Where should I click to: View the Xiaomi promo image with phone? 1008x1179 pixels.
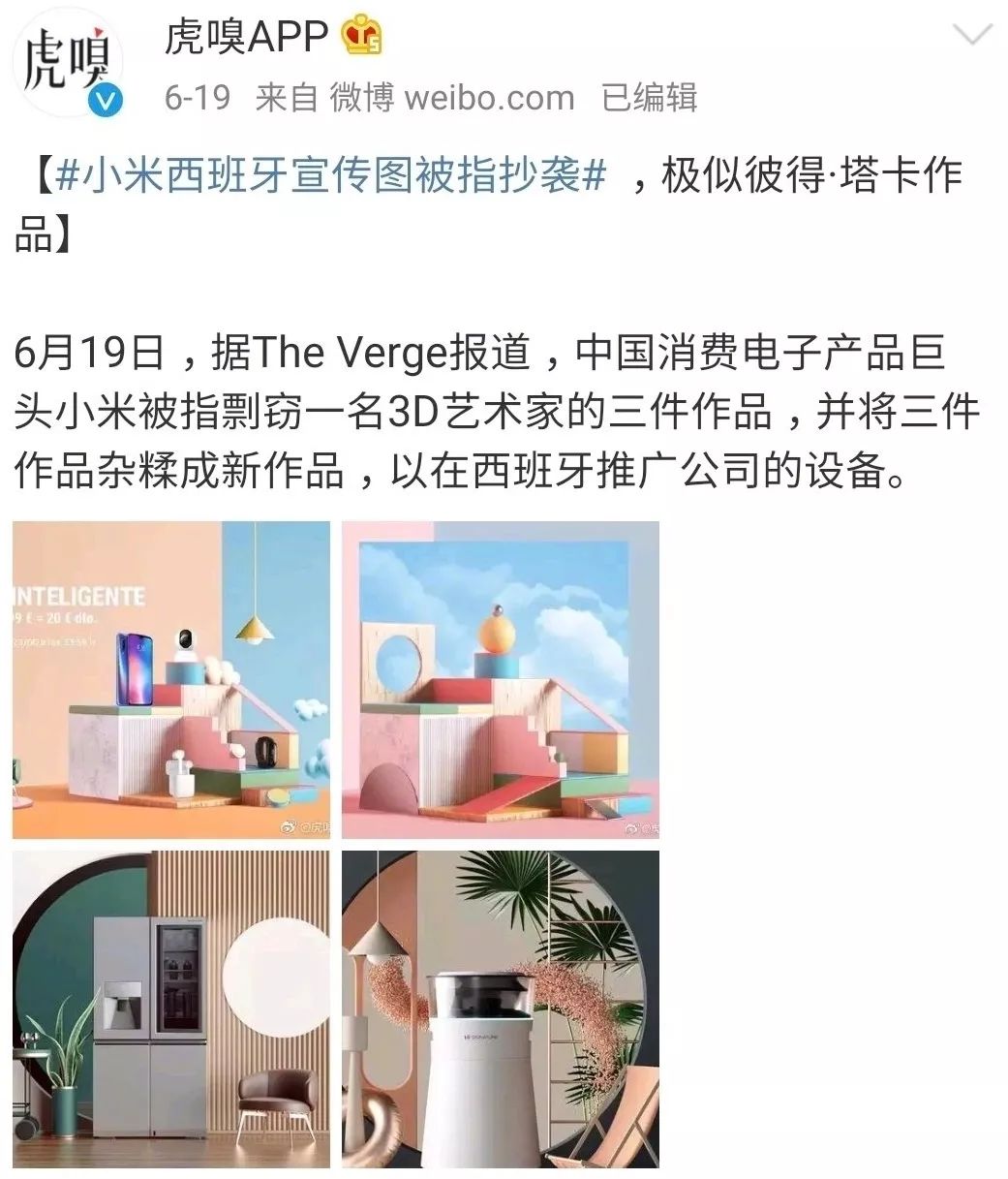171,679
